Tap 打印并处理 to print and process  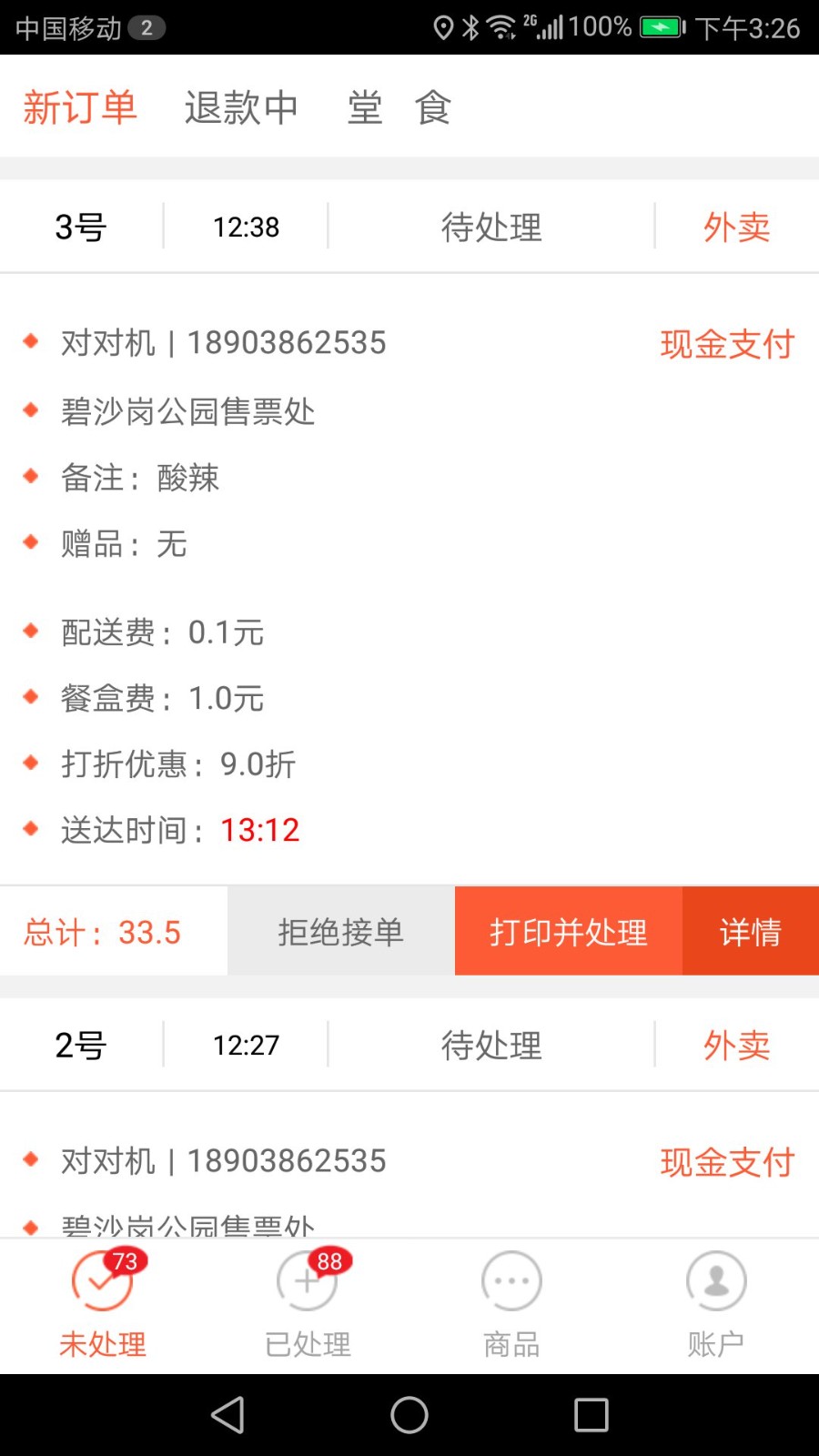(x=568, y=931)
